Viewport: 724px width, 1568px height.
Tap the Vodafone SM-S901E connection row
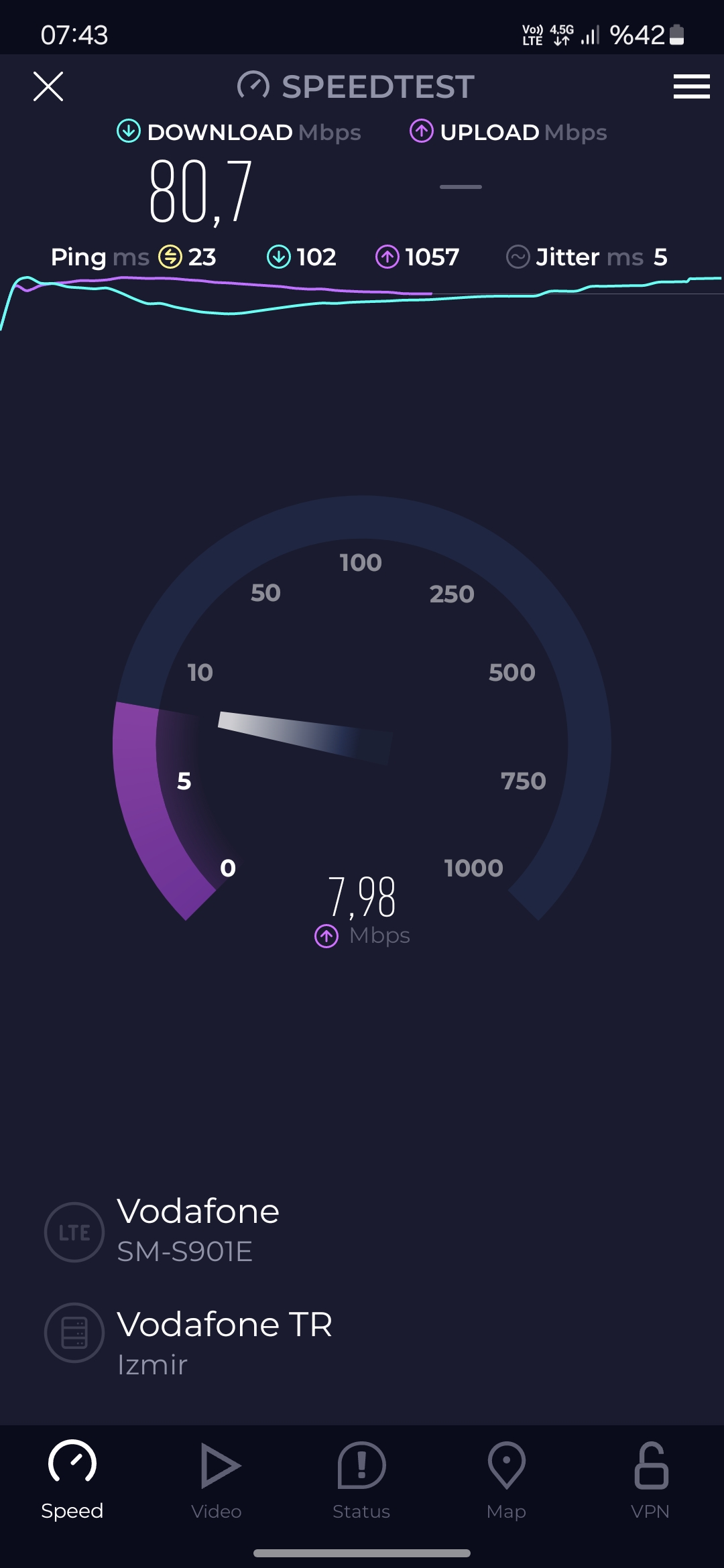(362, 1232)
